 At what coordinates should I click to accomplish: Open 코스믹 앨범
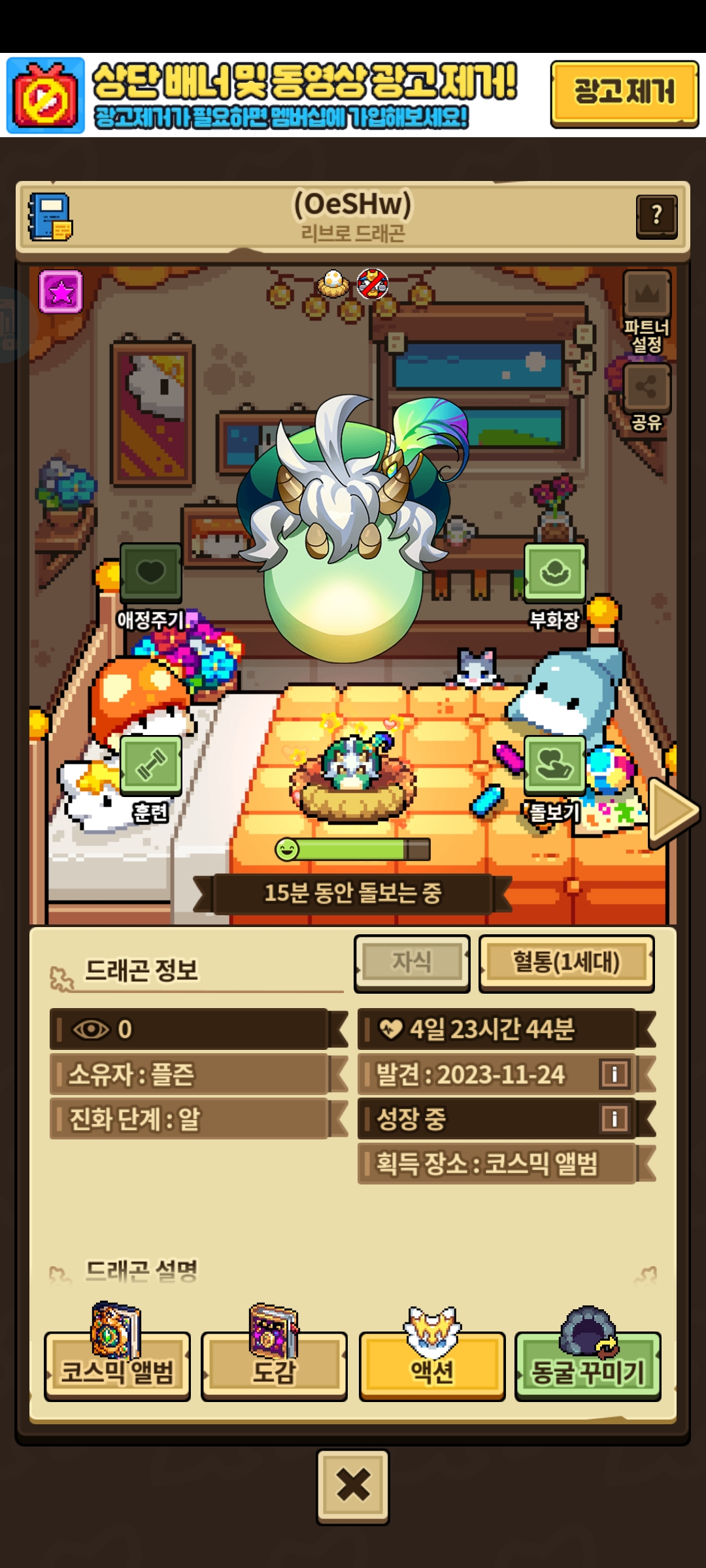(x=117, y=1365)
